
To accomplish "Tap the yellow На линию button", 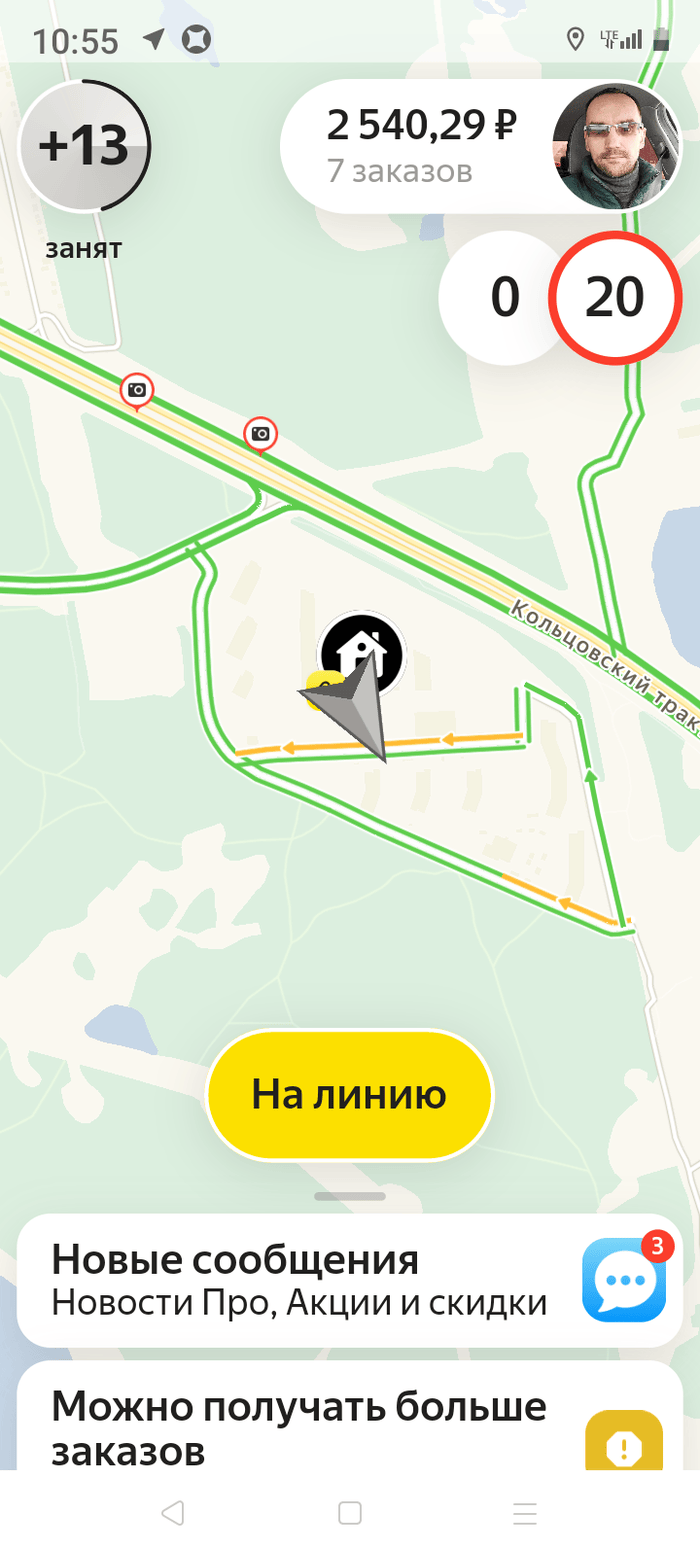I will (x=349, y=1094).
